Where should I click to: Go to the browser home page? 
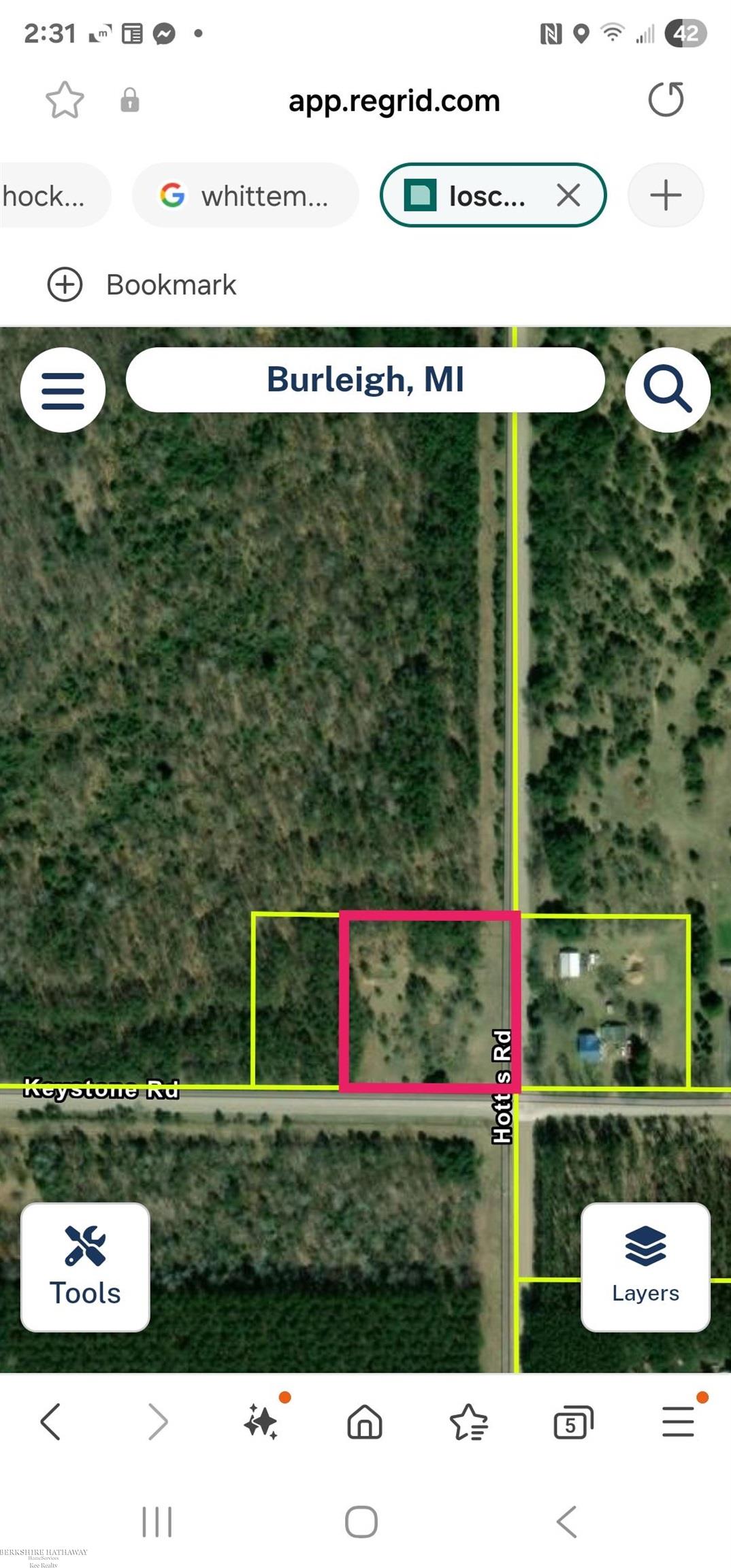(365, 1422)
